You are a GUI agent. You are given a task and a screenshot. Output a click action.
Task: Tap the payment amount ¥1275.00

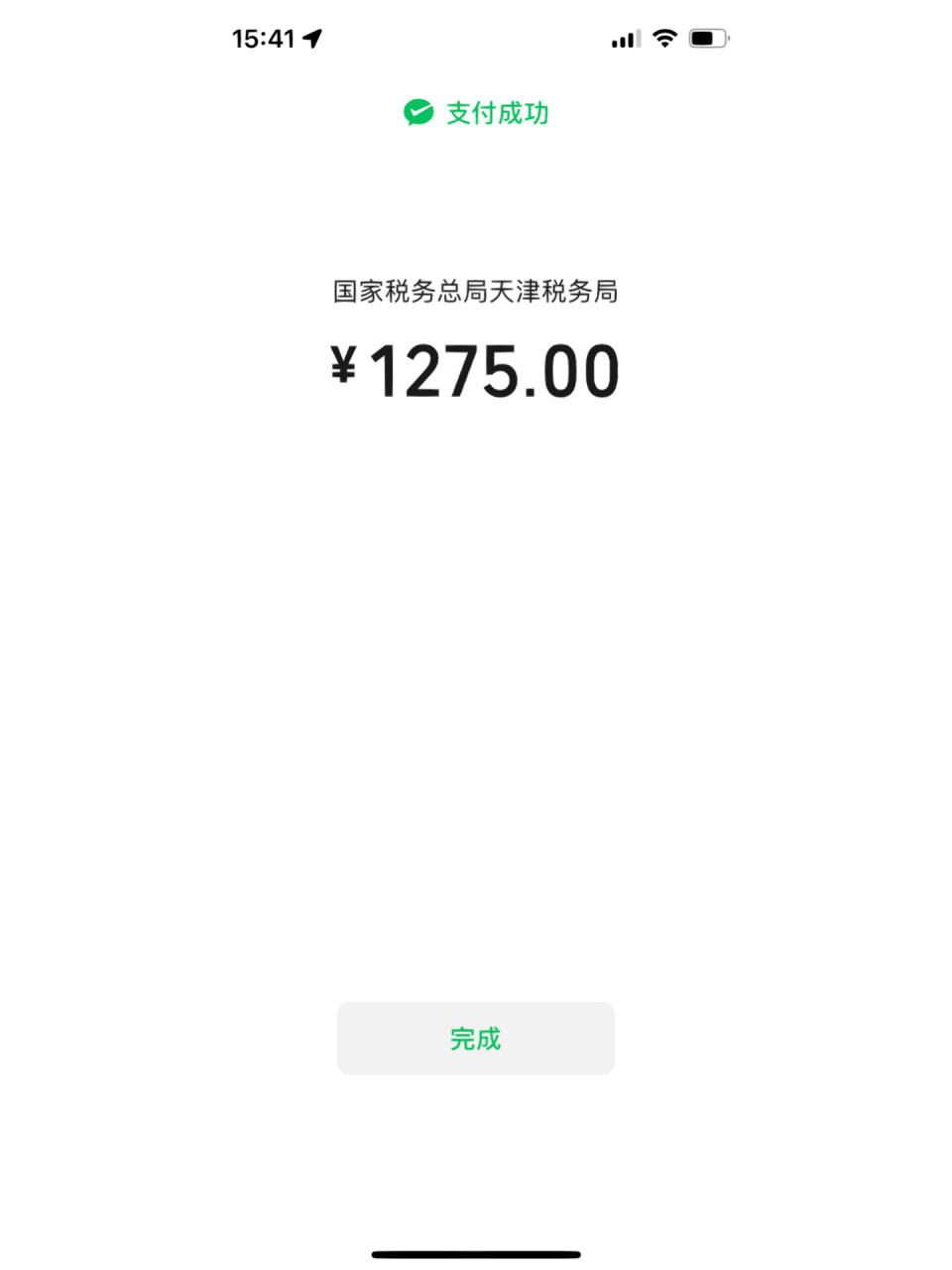tap(476, 370)
